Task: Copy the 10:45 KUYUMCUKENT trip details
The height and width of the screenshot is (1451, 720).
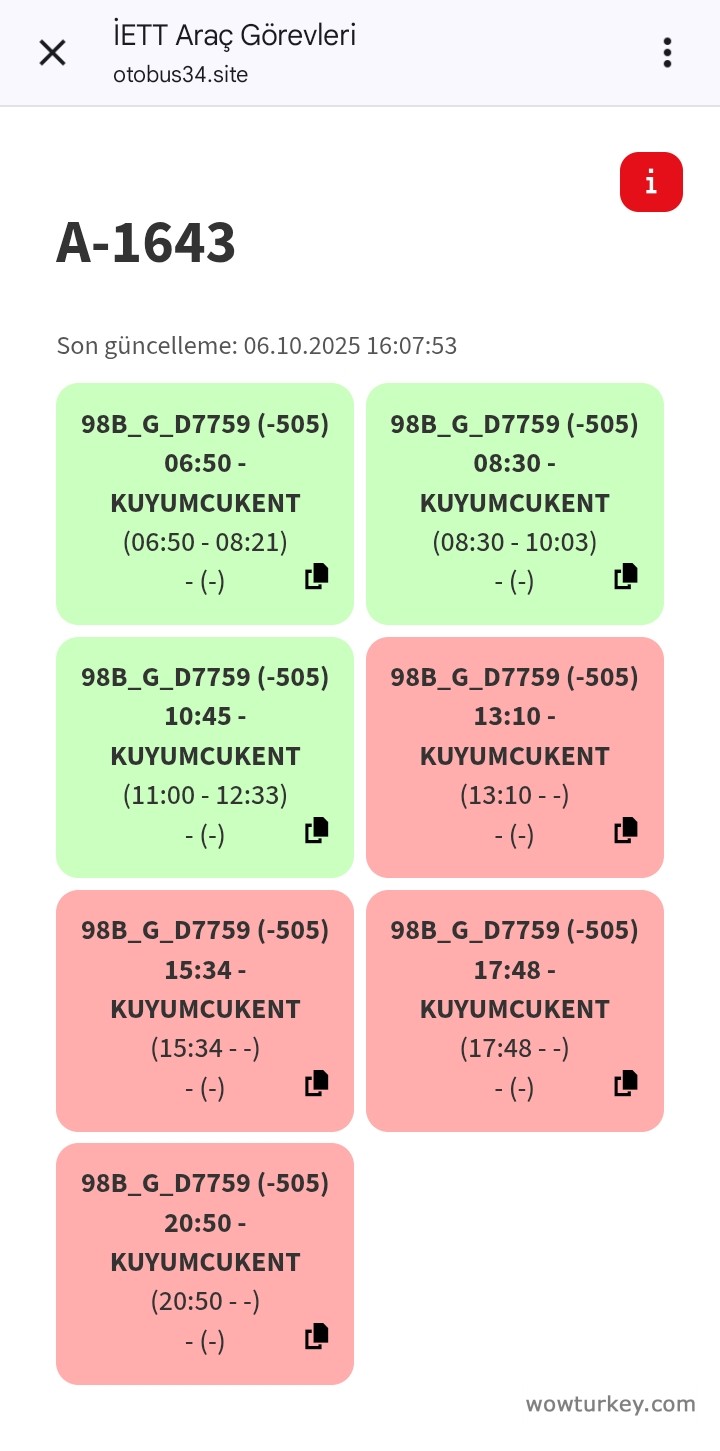Action: (315, 830)
